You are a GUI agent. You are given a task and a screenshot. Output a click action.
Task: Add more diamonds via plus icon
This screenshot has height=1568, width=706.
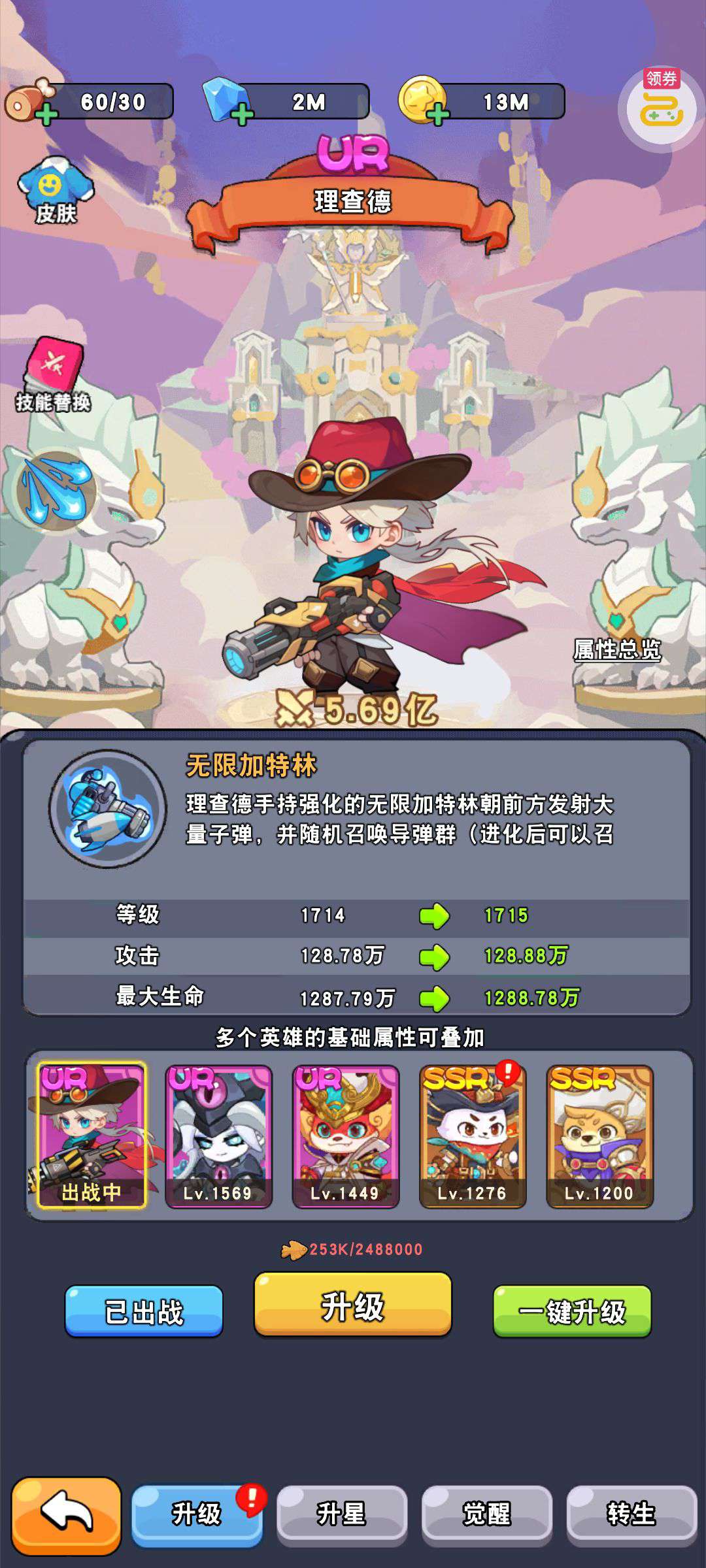coord(241,115)
